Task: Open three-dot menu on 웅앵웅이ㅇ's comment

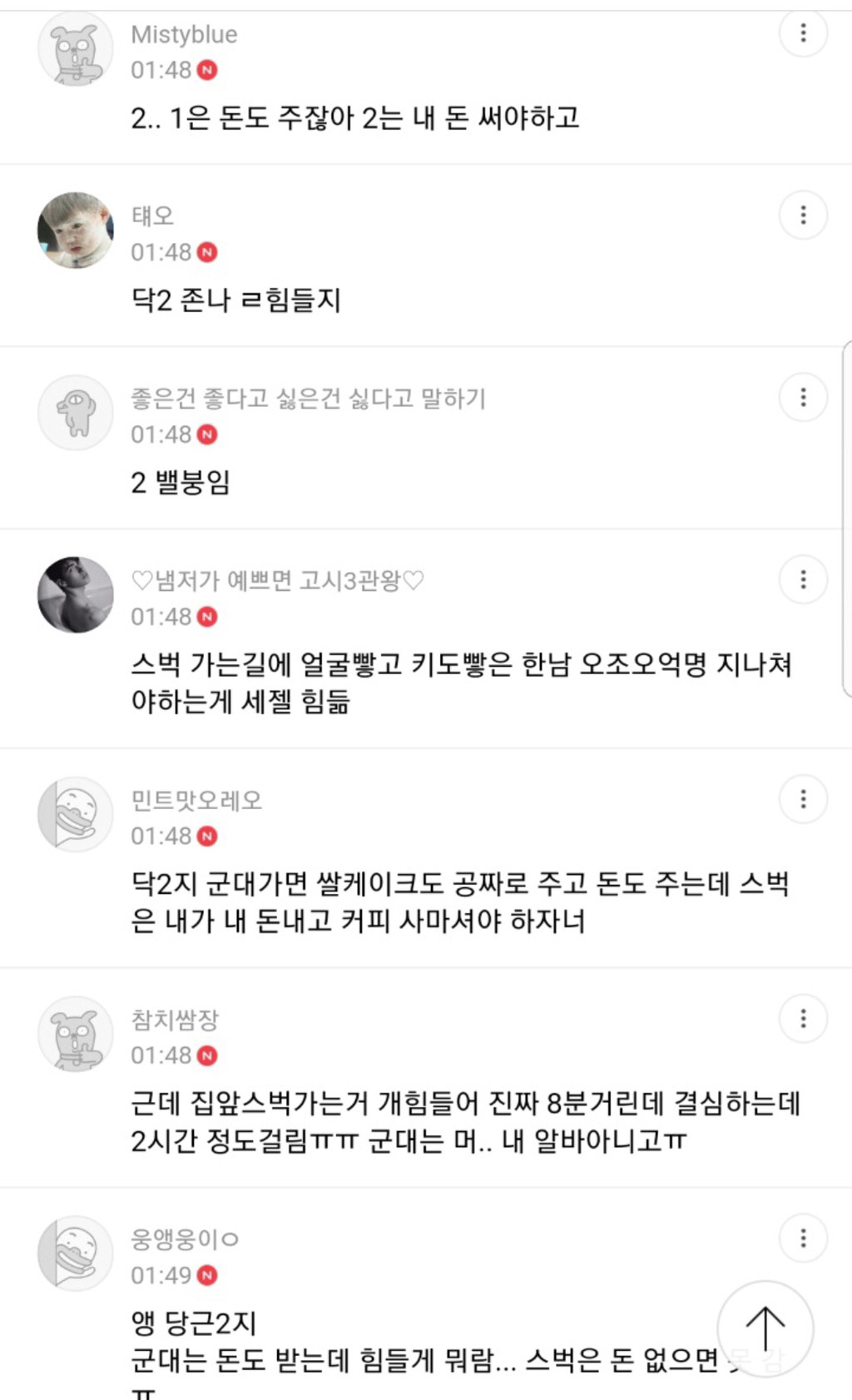Action: (x=803, y=1238)
